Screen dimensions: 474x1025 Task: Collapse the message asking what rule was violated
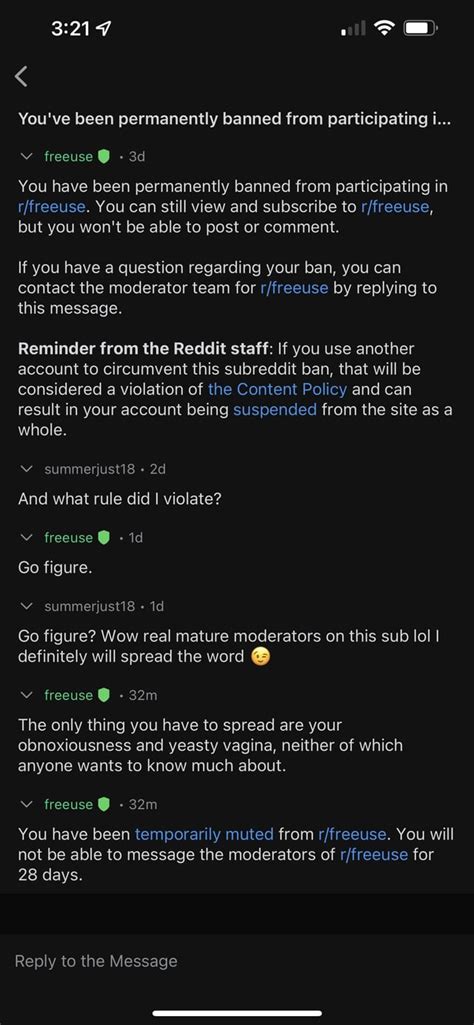(x=26, y=469)
